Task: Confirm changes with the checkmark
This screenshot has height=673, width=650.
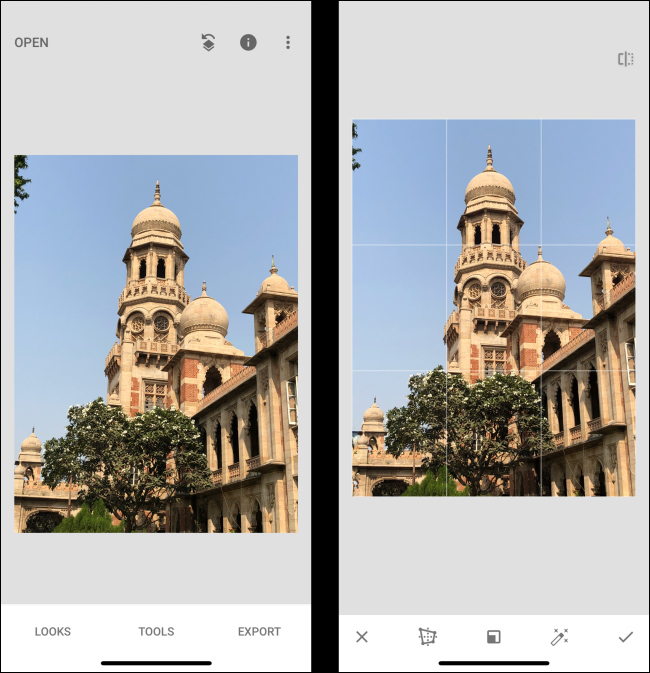Action: (626, 636)
